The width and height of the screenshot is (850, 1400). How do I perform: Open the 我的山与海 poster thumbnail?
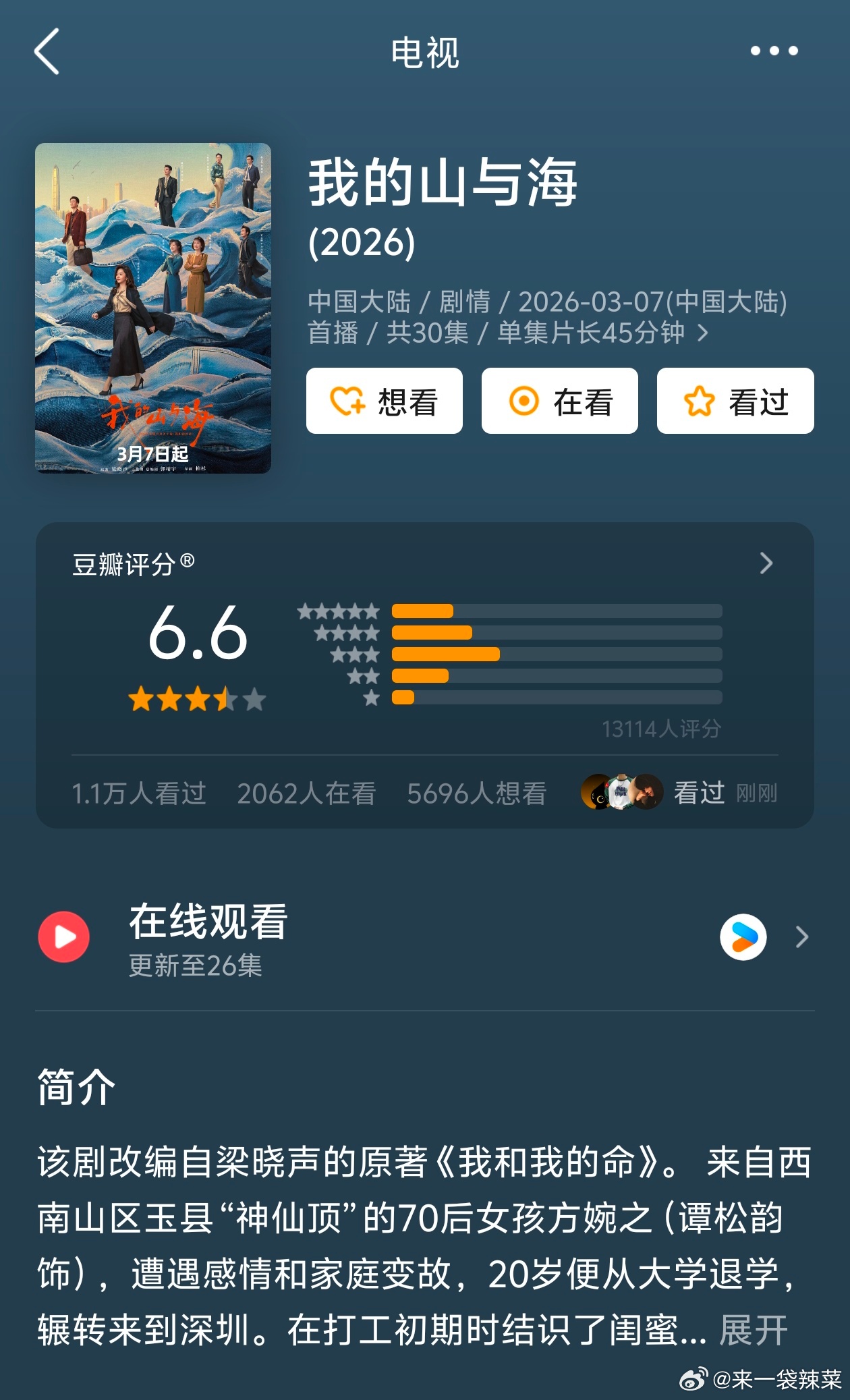(153, 310)
